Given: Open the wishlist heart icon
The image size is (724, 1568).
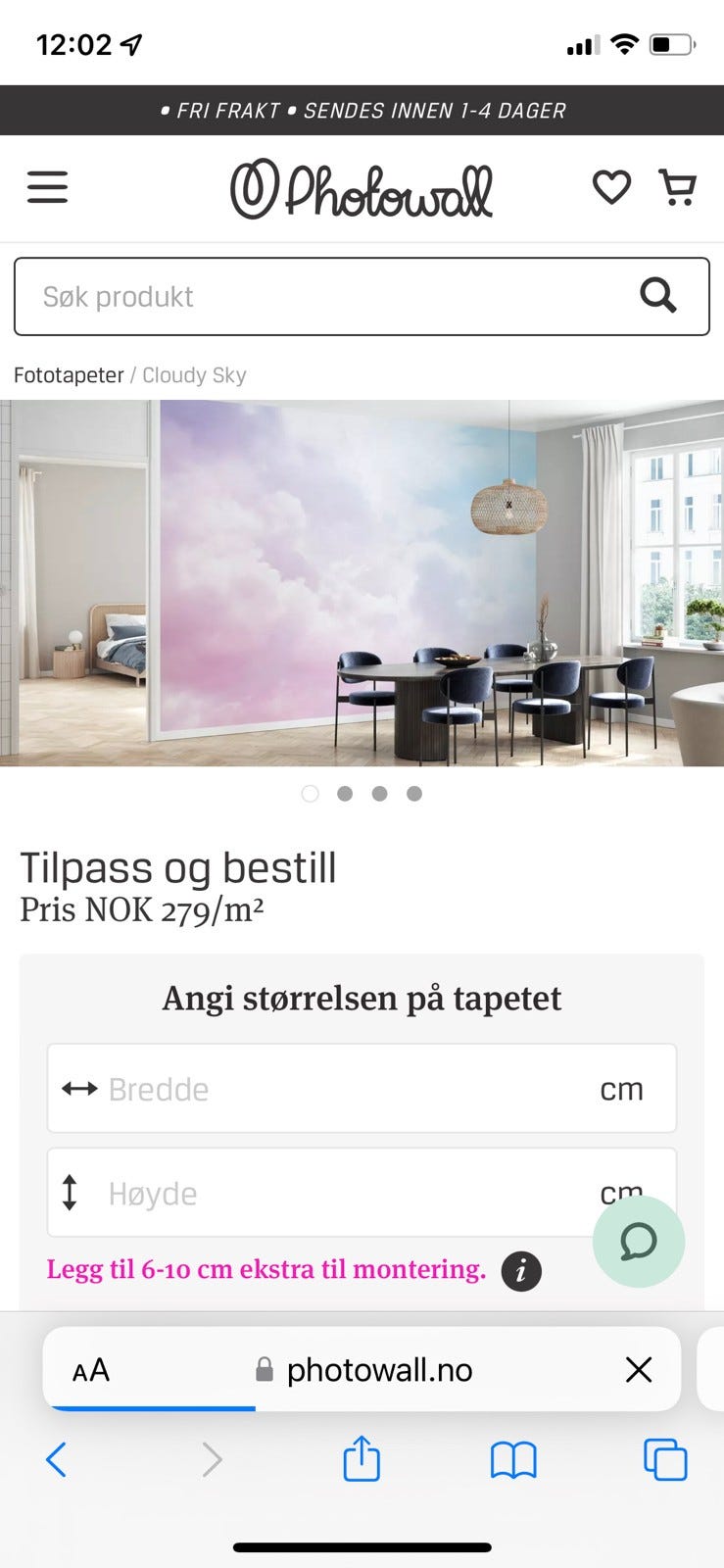Looking at the screenshot, I should click(x=613, y=187).
